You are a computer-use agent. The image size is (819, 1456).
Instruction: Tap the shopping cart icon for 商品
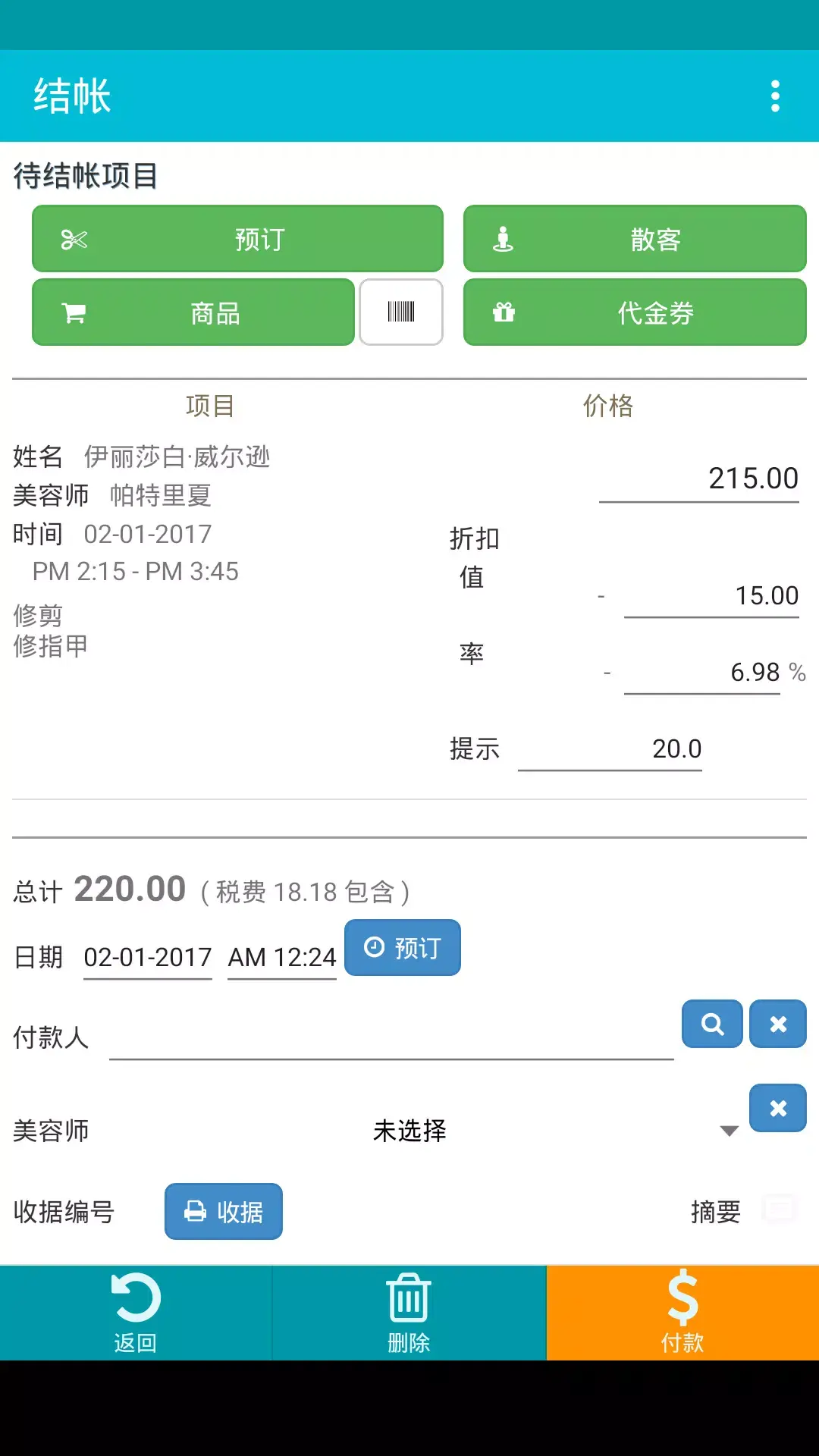[74, 312]
